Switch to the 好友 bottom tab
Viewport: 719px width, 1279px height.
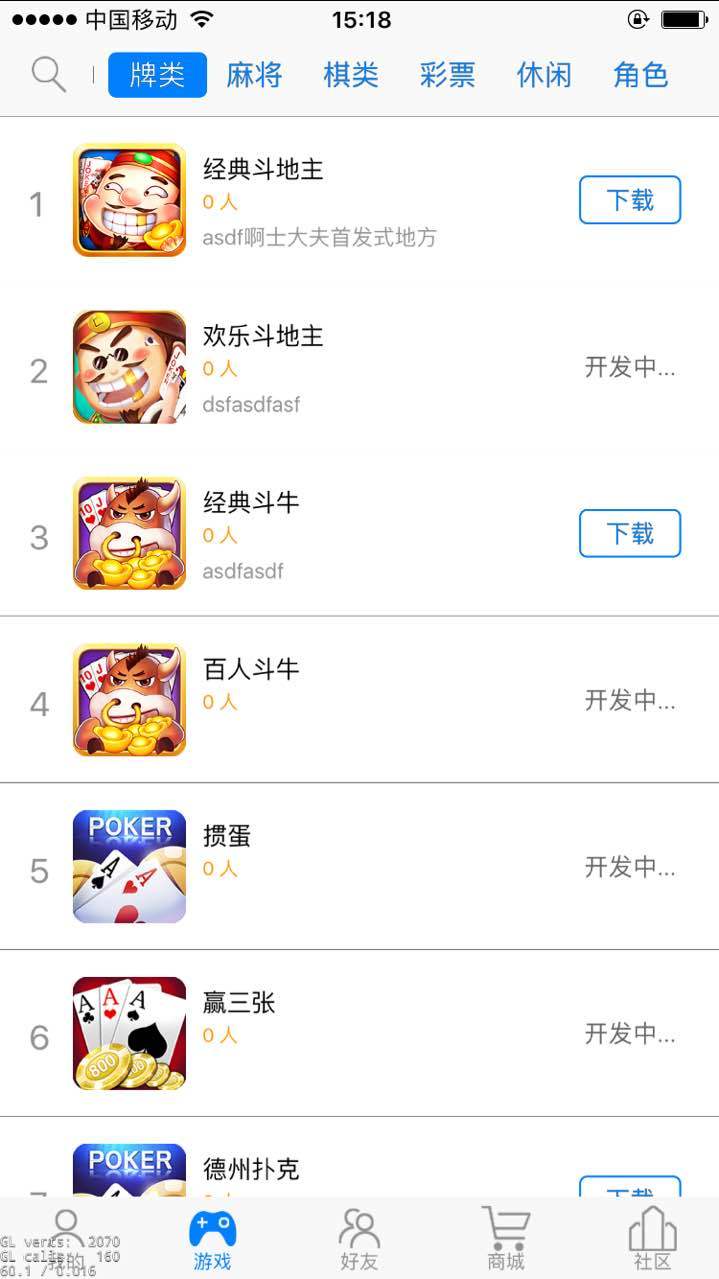click(x=359, y=1240)
